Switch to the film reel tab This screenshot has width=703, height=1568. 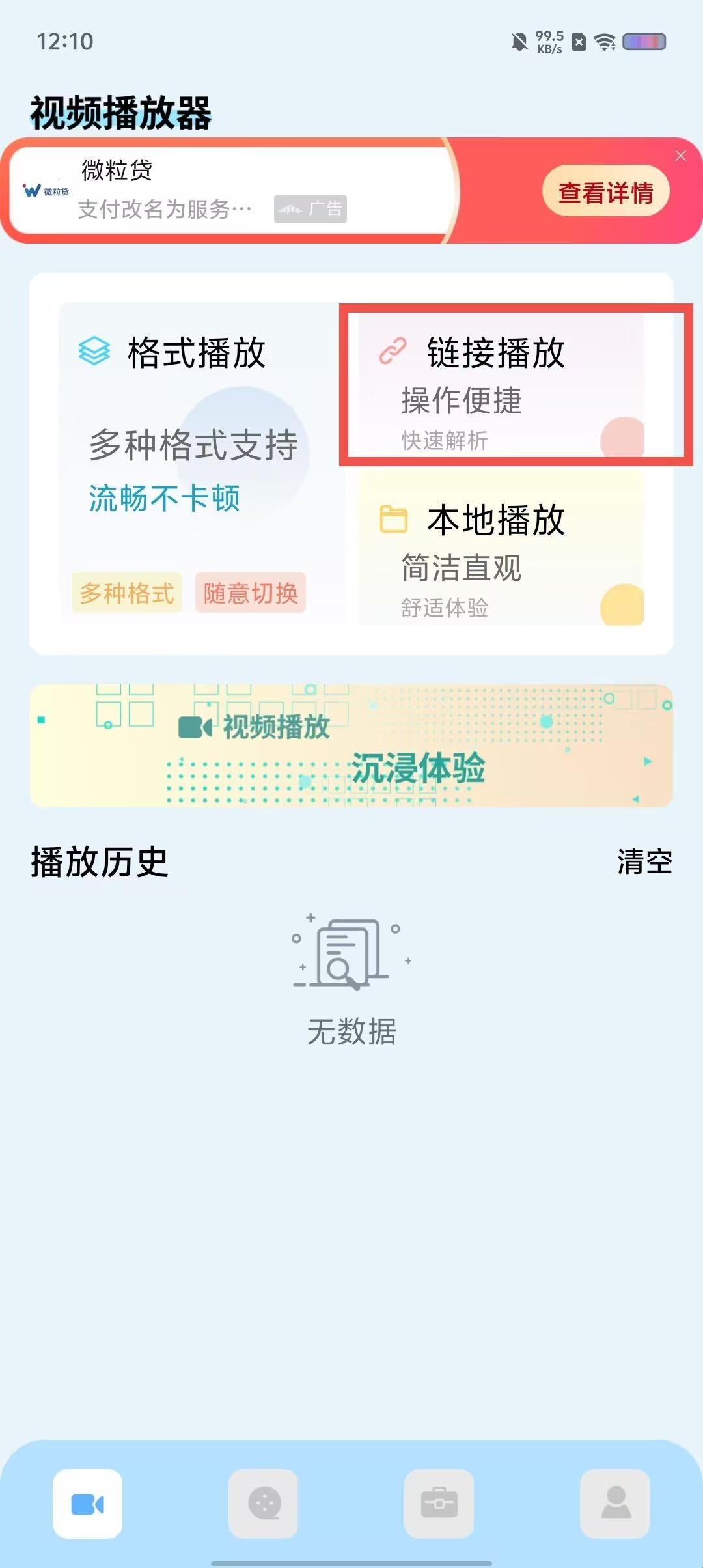[x=264, y=1504]
